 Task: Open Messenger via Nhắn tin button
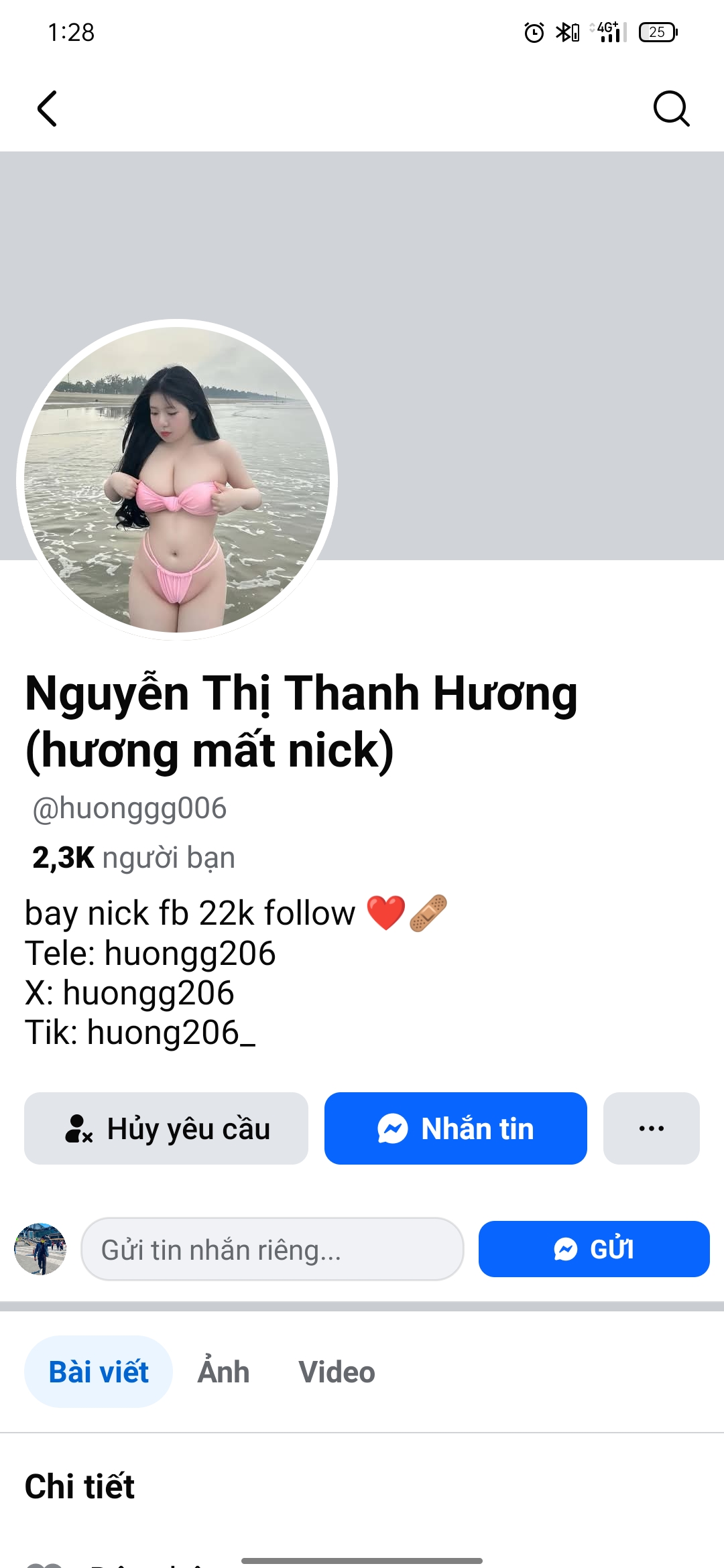coord(456,1128)
